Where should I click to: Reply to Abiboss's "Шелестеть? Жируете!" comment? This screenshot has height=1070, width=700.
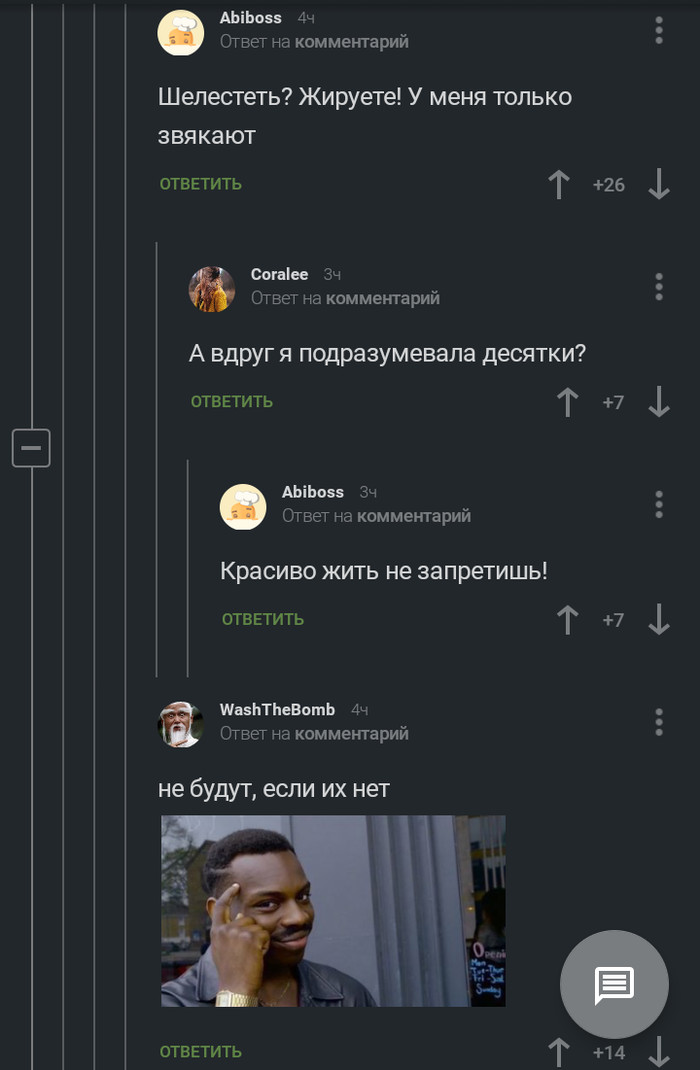click(201, 184)
